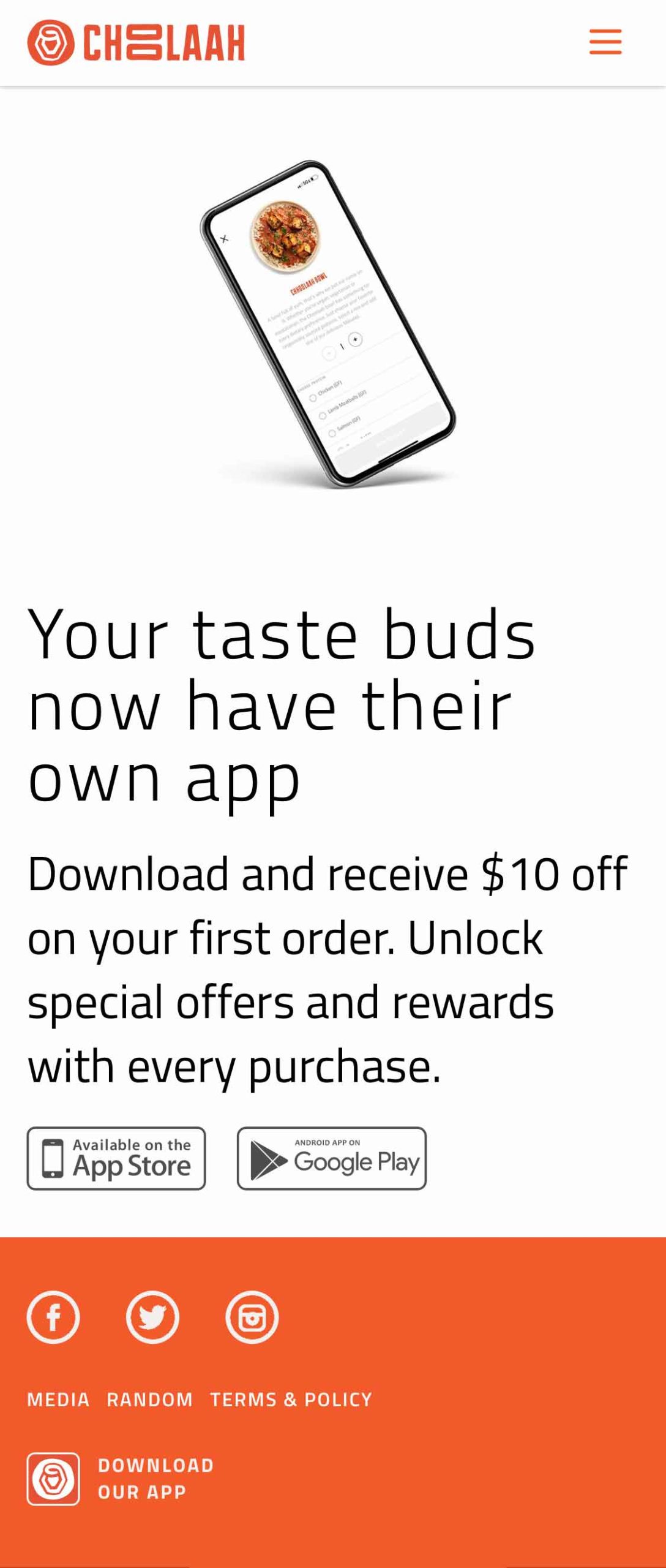Open the Instagram profile
666x1568 pixels.
[252, 1317]
